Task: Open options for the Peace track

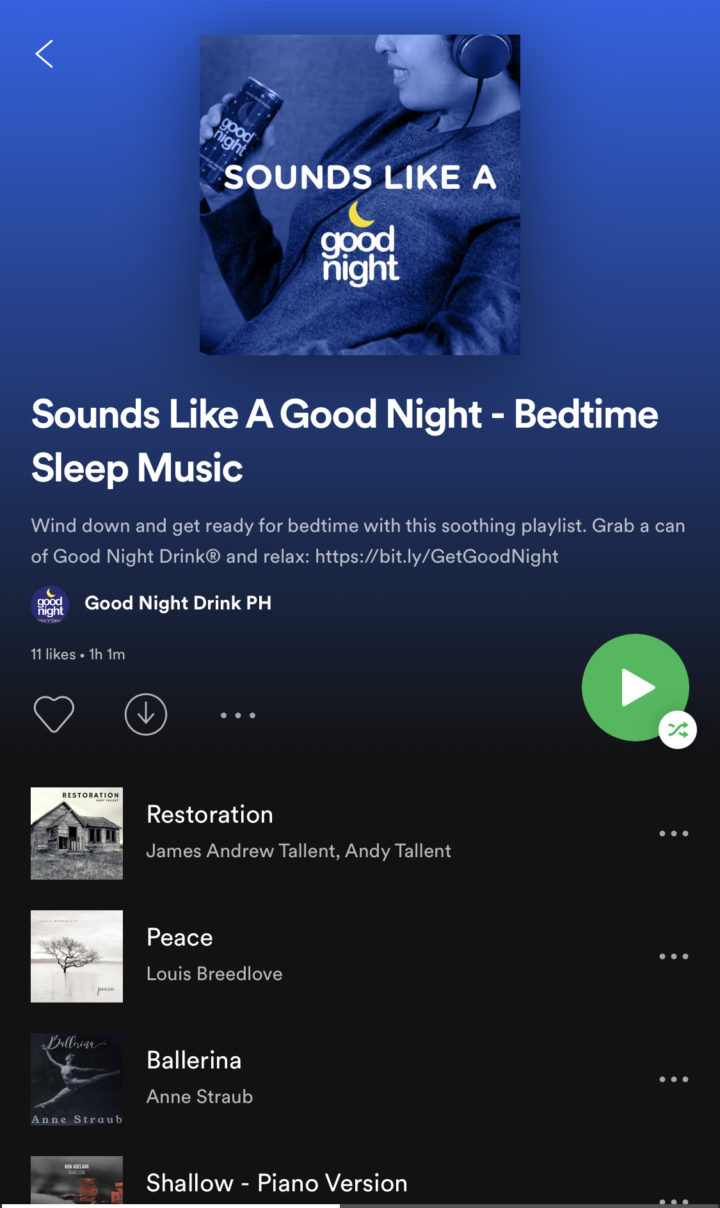Action: 673,956
